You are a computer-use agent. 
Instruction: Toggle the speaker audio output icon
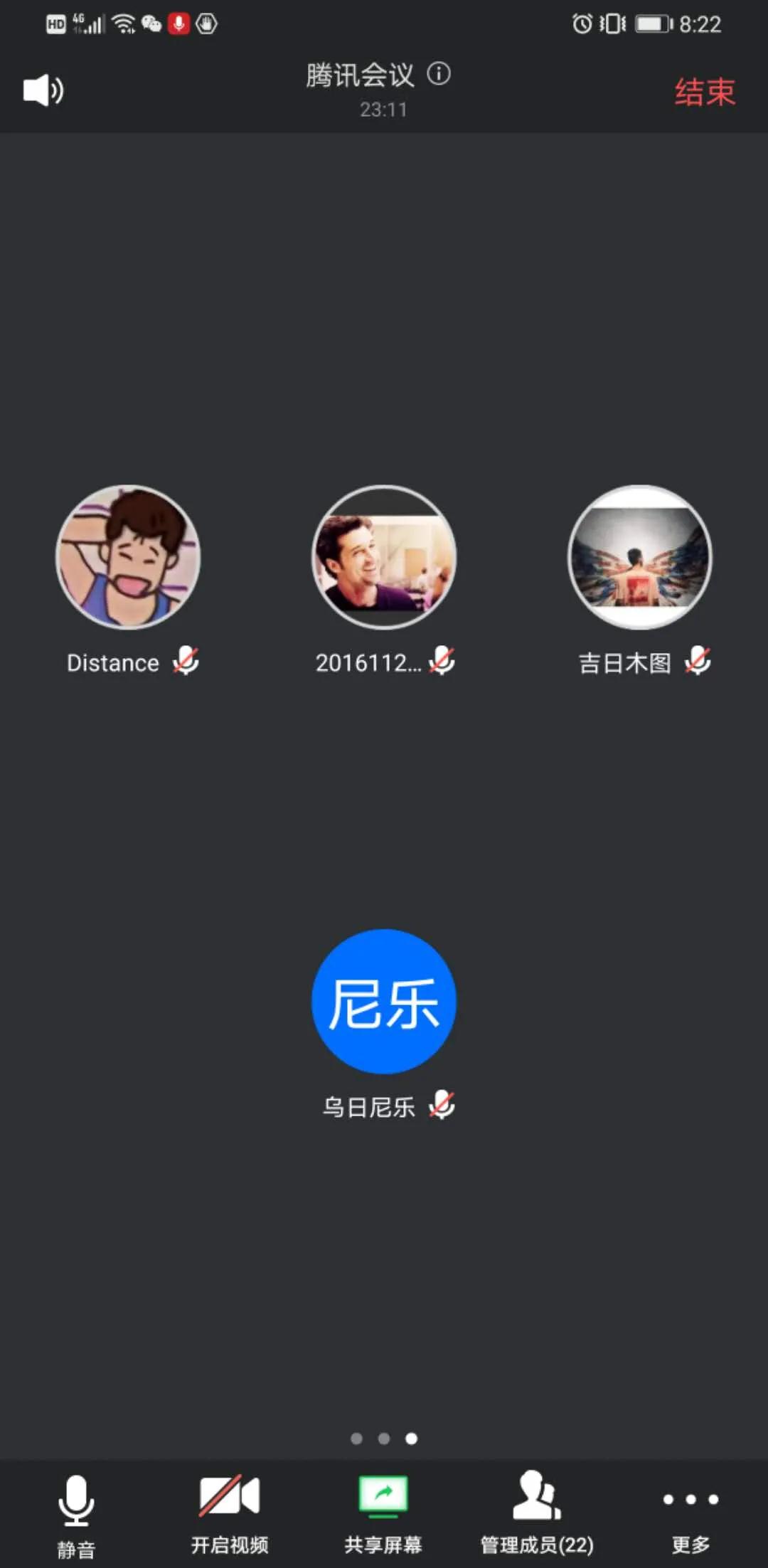click(x=43, y=90)
